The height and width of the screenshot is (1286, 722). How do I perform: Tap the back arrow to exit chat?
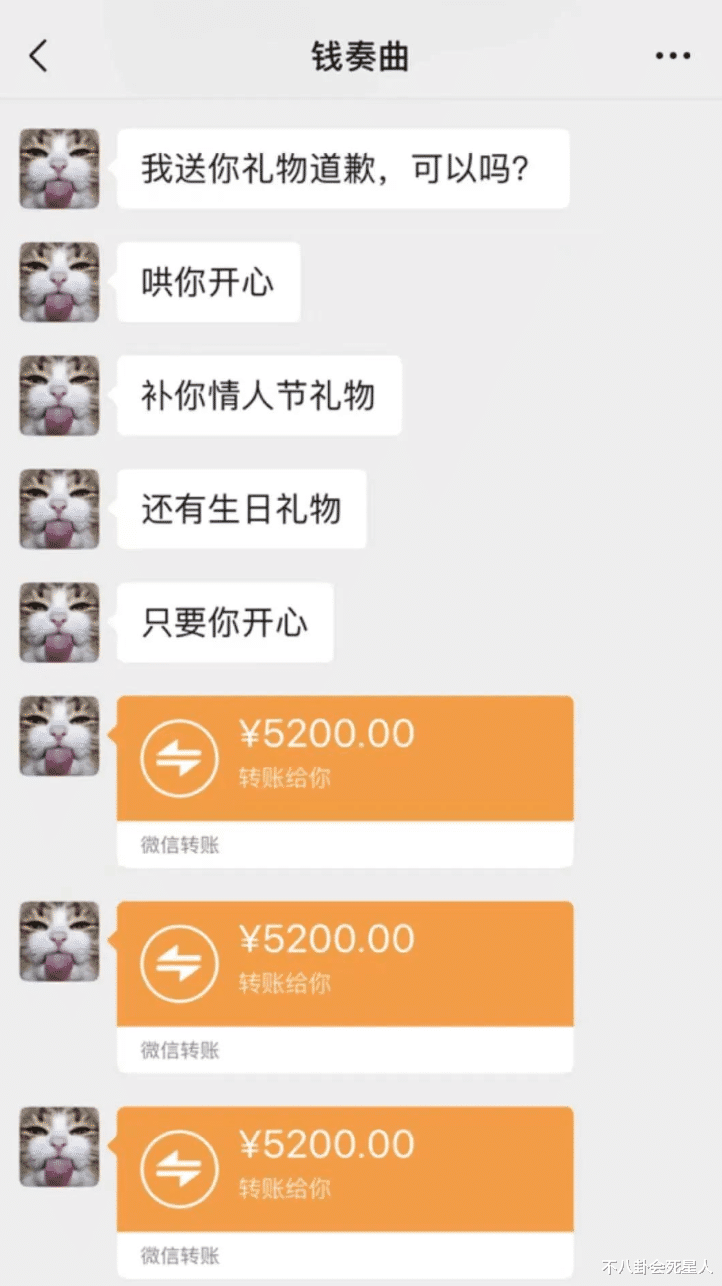[38, 56]
